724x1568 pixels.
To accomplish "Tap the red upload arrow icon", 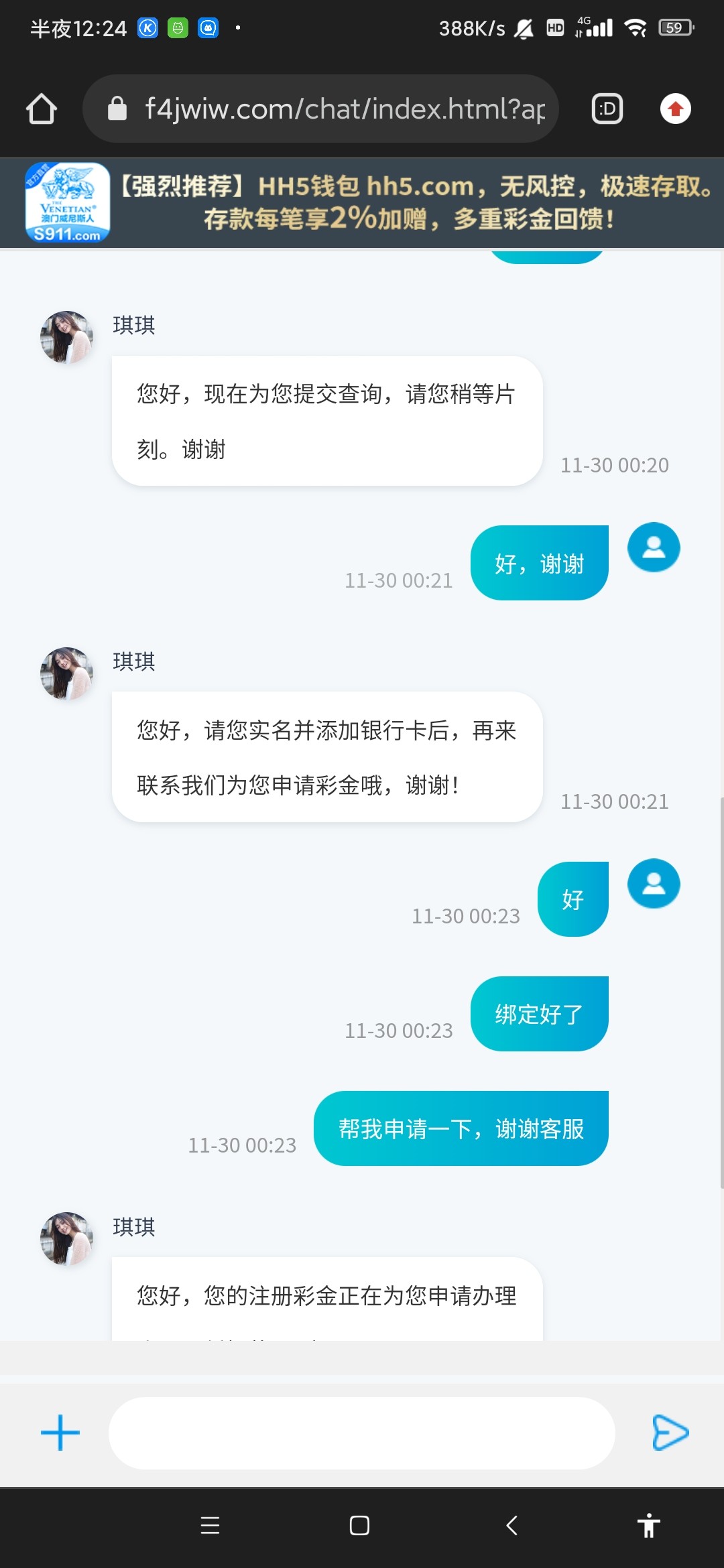I will pyautogui.click(x=675, y=109).
